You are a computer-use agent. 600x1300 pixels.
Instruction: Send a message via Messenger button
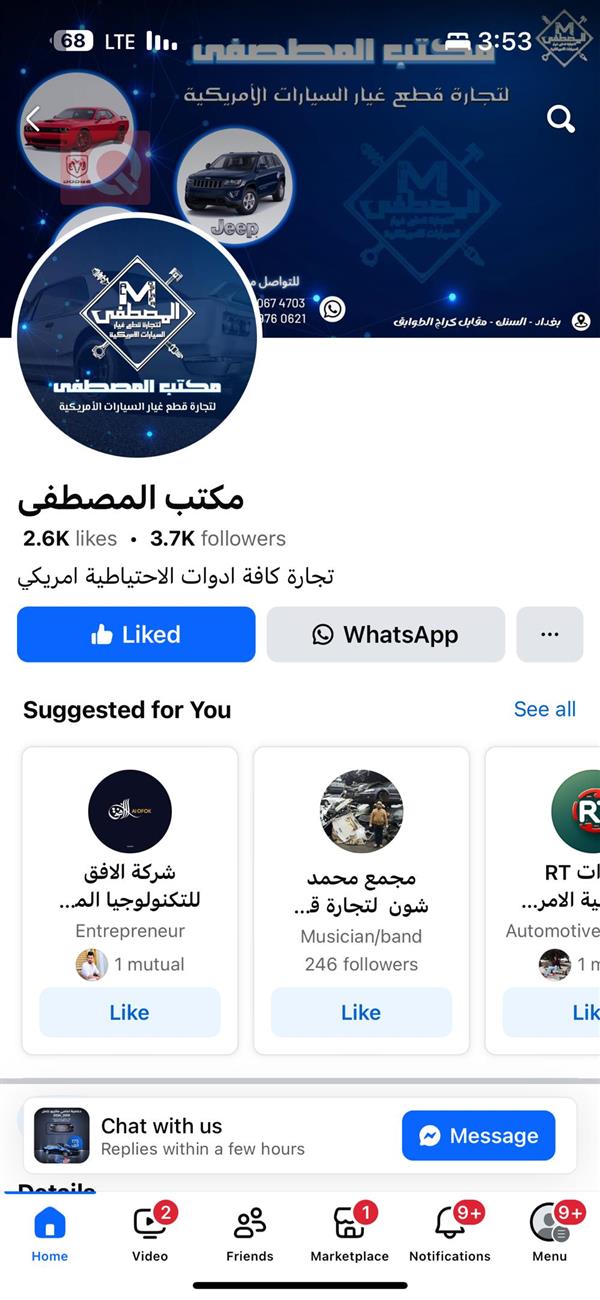pyautogui.click(x=478, y=1136)
